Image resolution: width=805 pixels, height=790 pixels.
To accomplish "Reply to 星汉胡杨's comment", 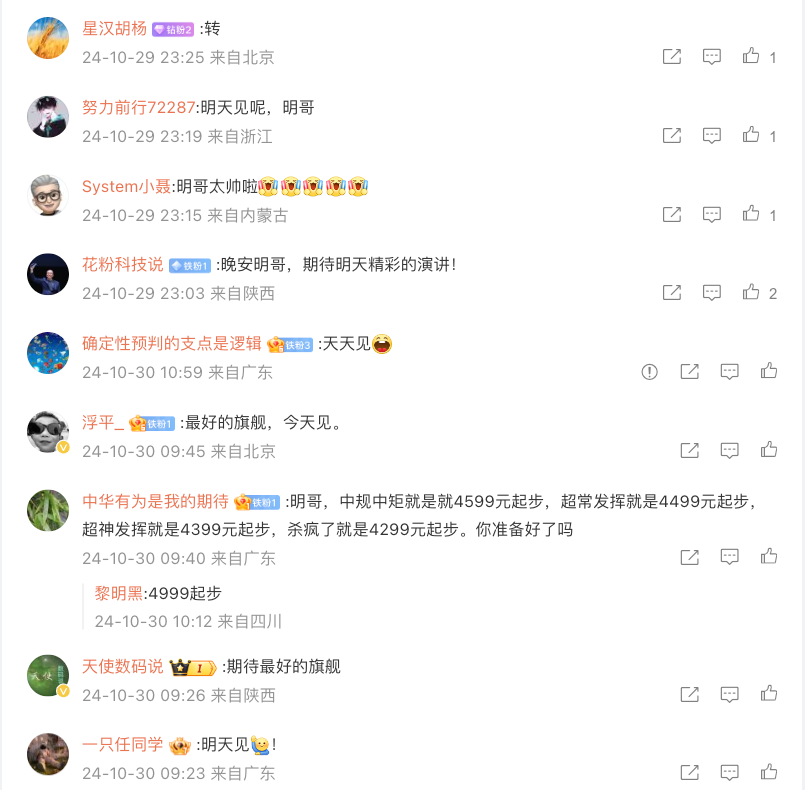I will click(x=711, y=57).
